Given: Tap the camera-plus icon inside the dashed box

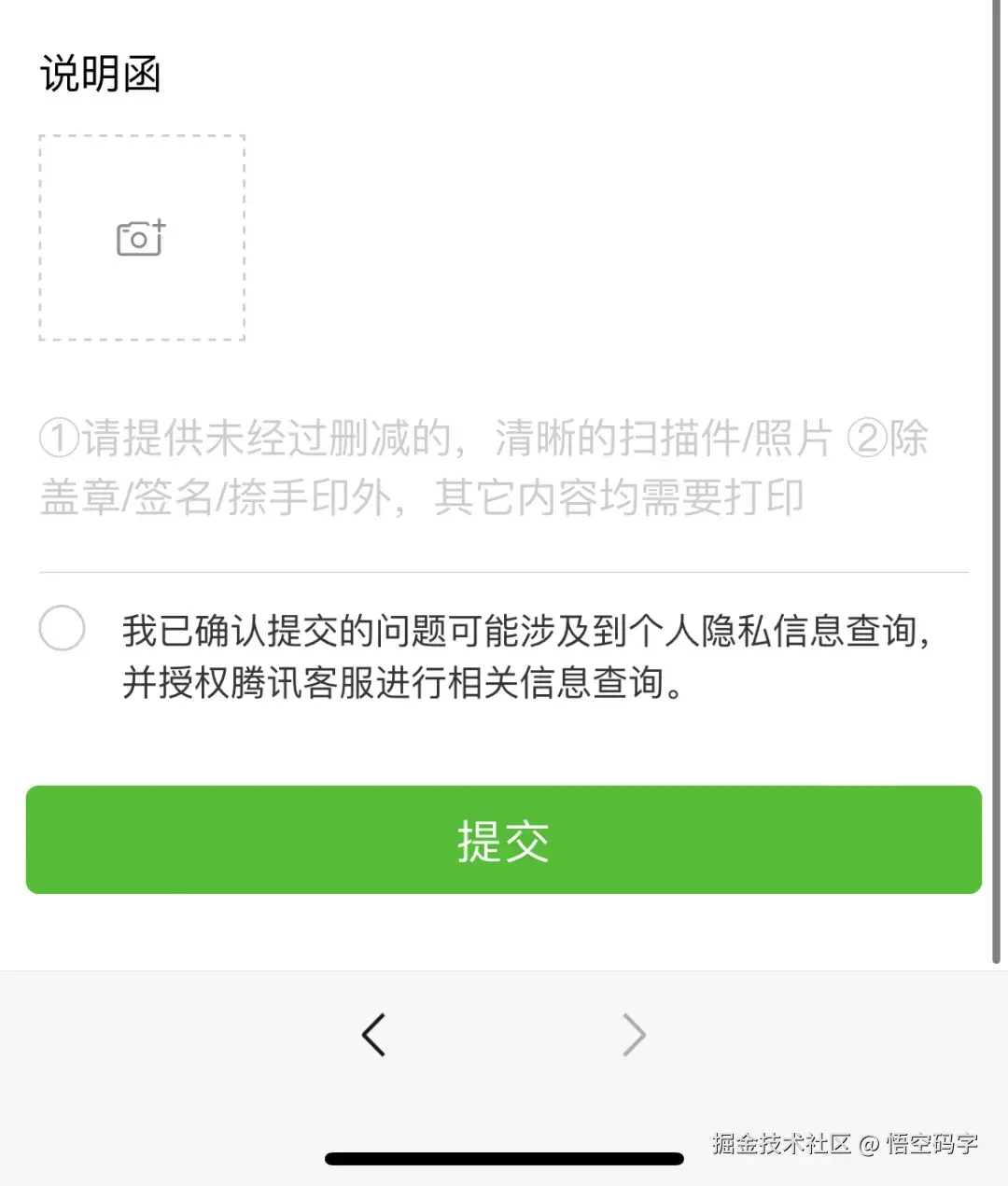Looking at the screenshot, I should pyautogui.click(x=140, y=237).
